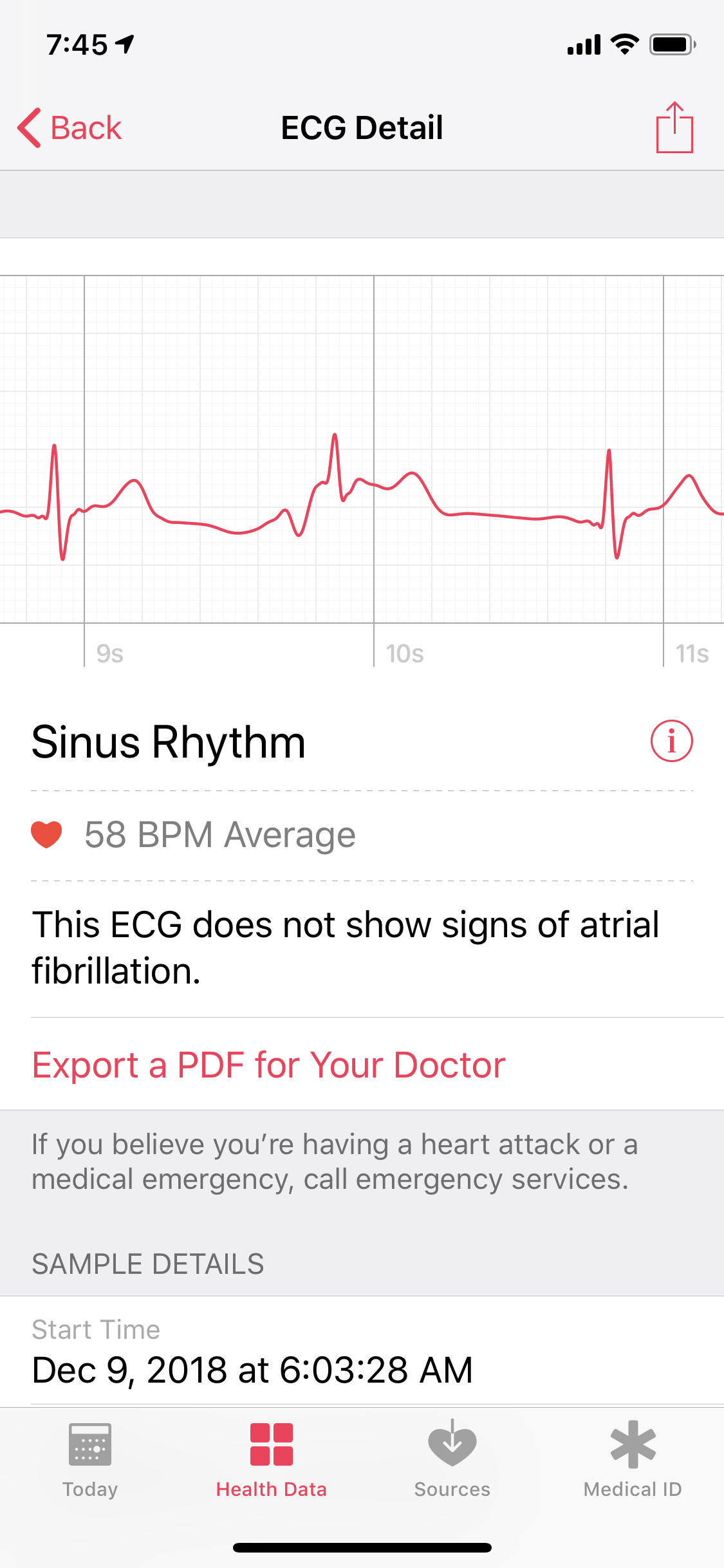Image resolution: width=724 pixels, height=1568 pixels.
Task: Open the Health Data tab
Action: [x=271, y=1460]
